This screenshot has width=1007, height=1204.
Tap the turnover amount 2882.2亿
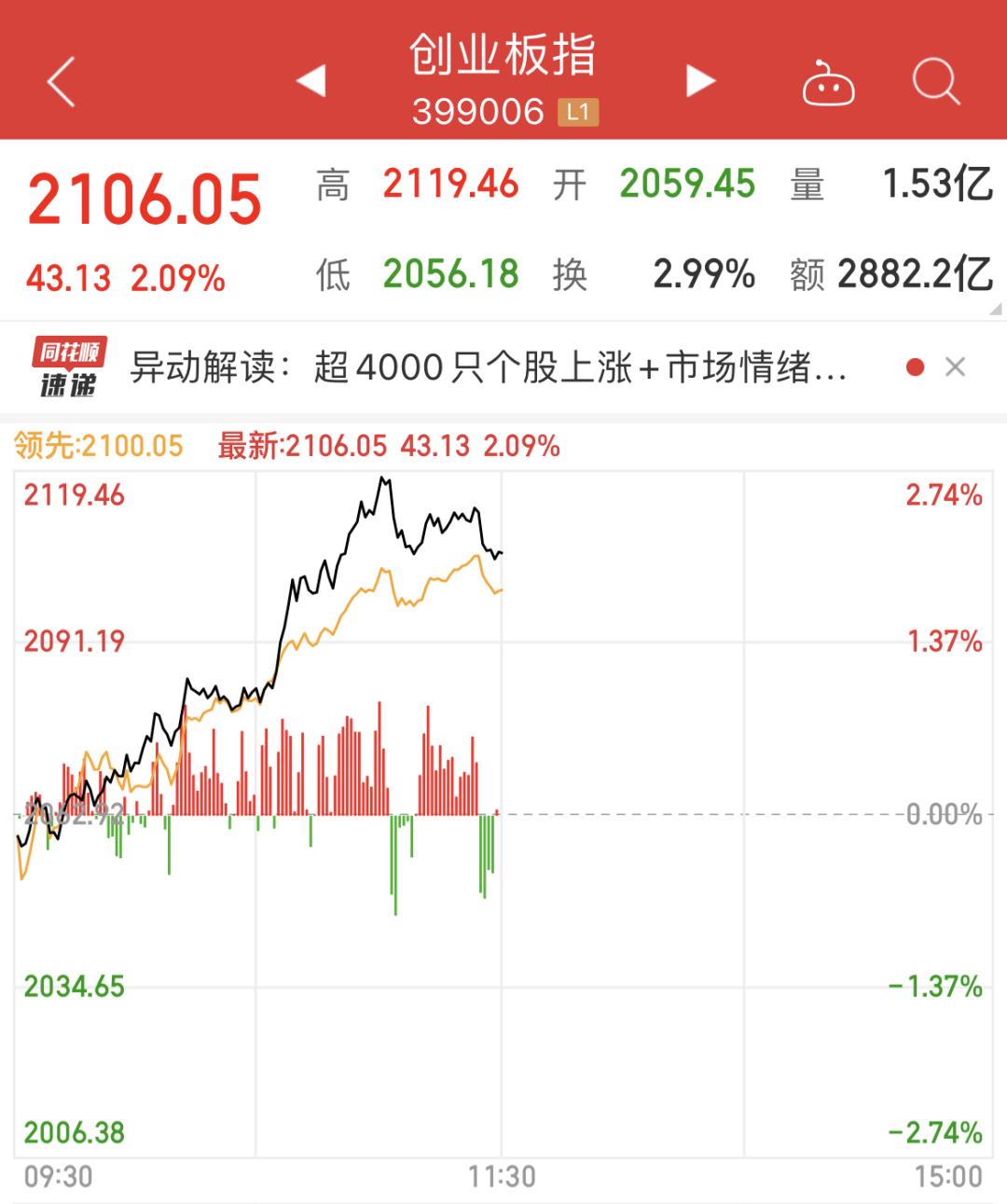918,276
